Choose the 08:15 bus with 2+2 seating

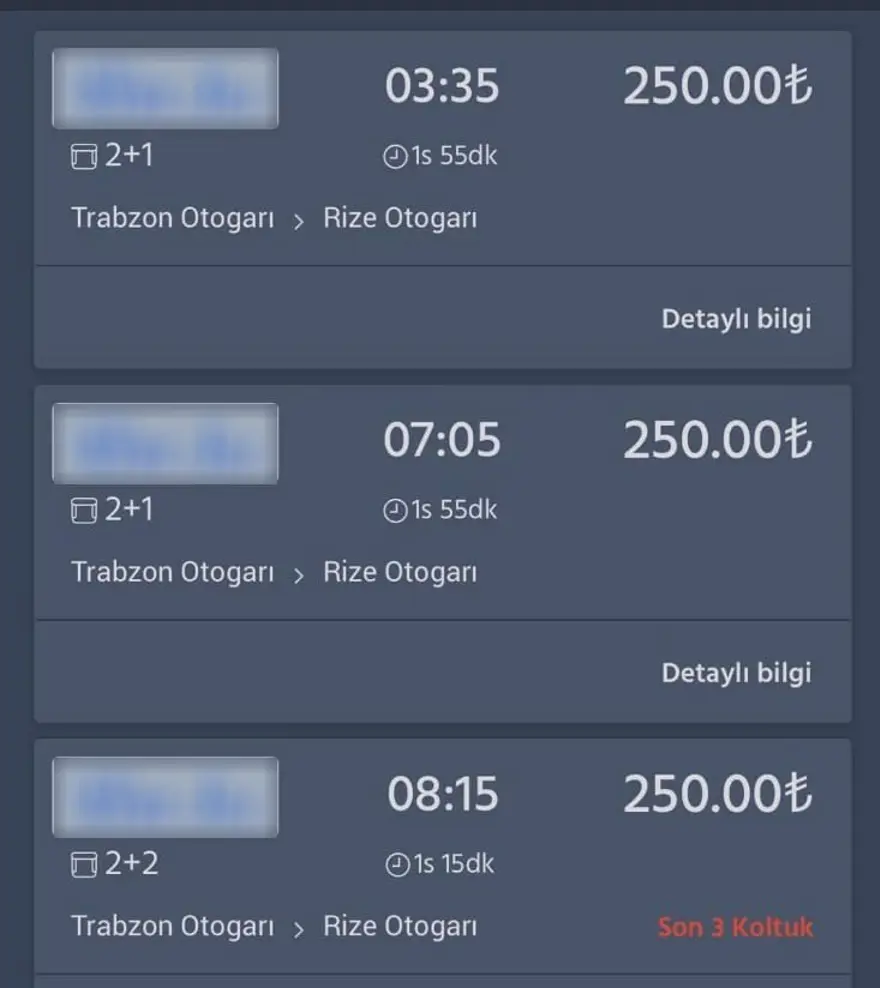[442, 858]
